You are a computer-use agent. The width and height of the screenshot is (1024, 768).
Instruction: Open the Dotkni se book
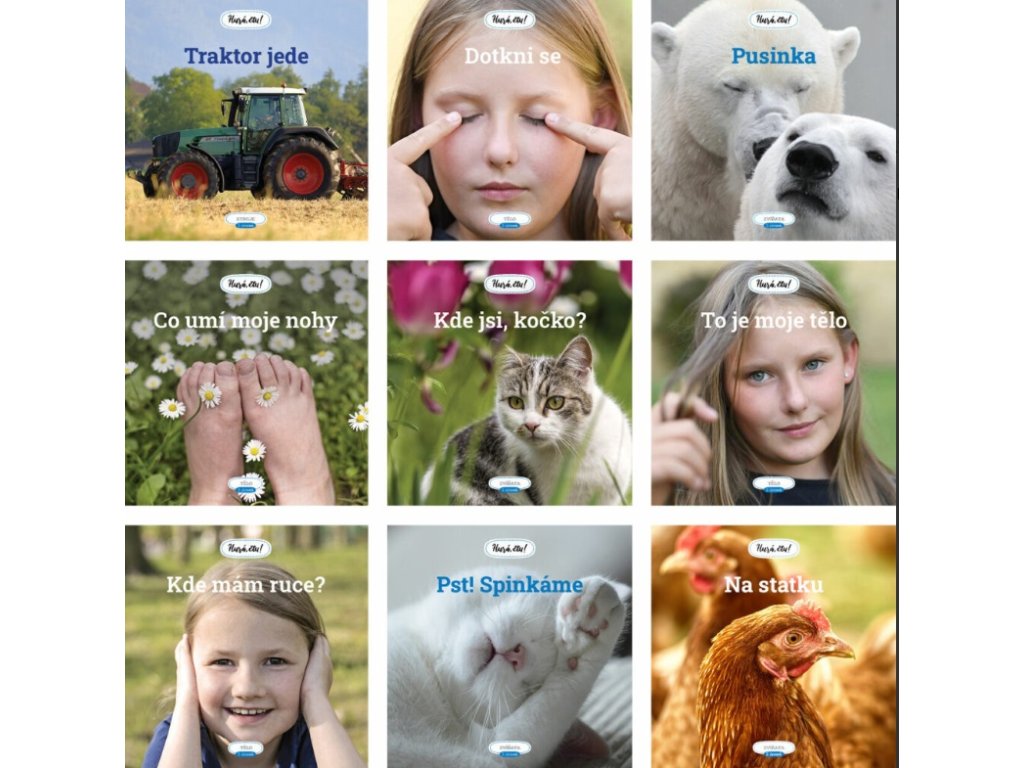click(x=509, y=120)
